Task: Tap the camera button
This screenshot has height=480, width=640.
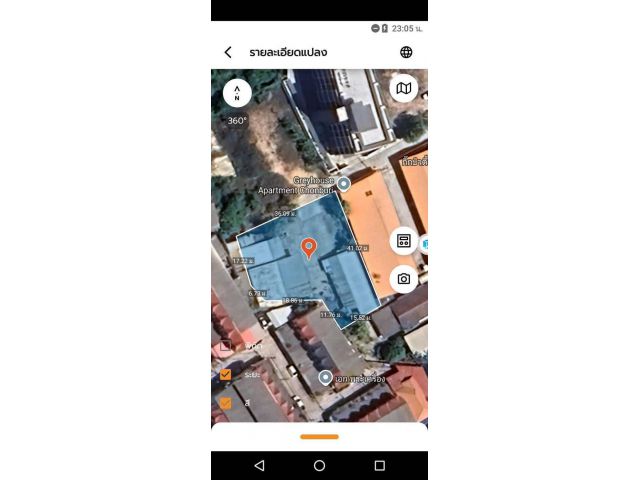Action: (404, 279)
